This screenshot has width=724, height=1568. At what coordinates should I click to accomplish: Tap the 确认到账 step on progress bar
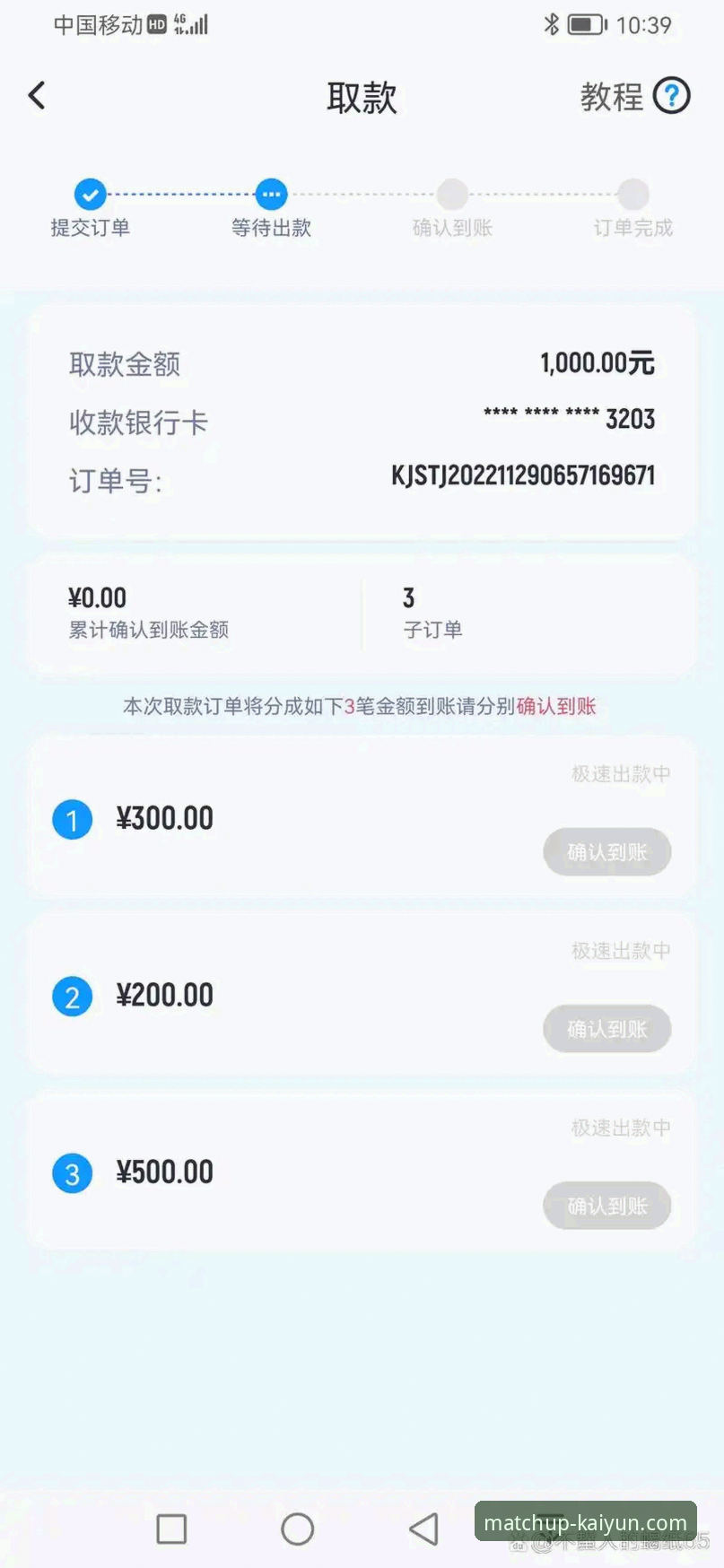pyautogui.click(x=452, y=194)
